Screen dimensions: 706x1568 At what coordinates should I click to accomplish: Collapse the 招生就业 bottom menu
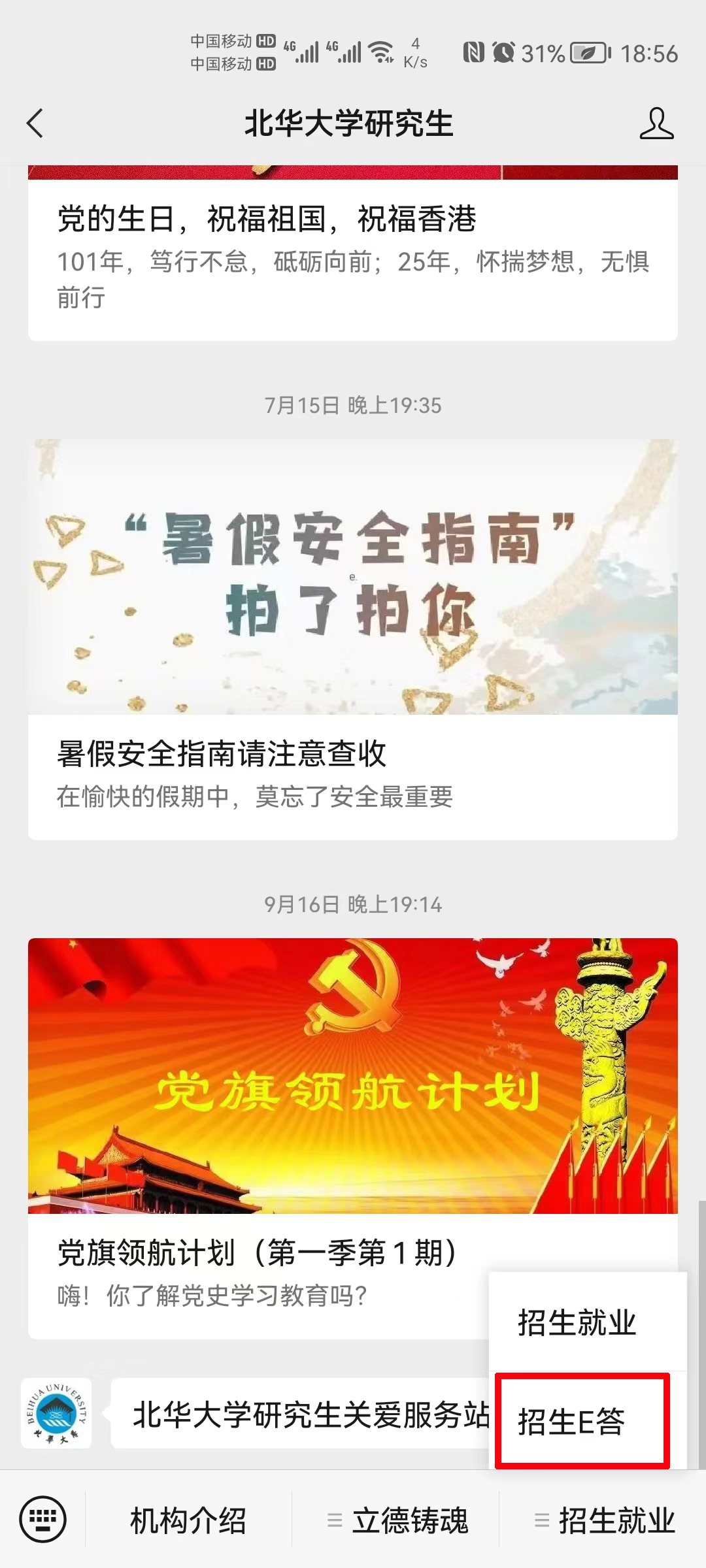pyautogui.click(x=604, y=1520)
